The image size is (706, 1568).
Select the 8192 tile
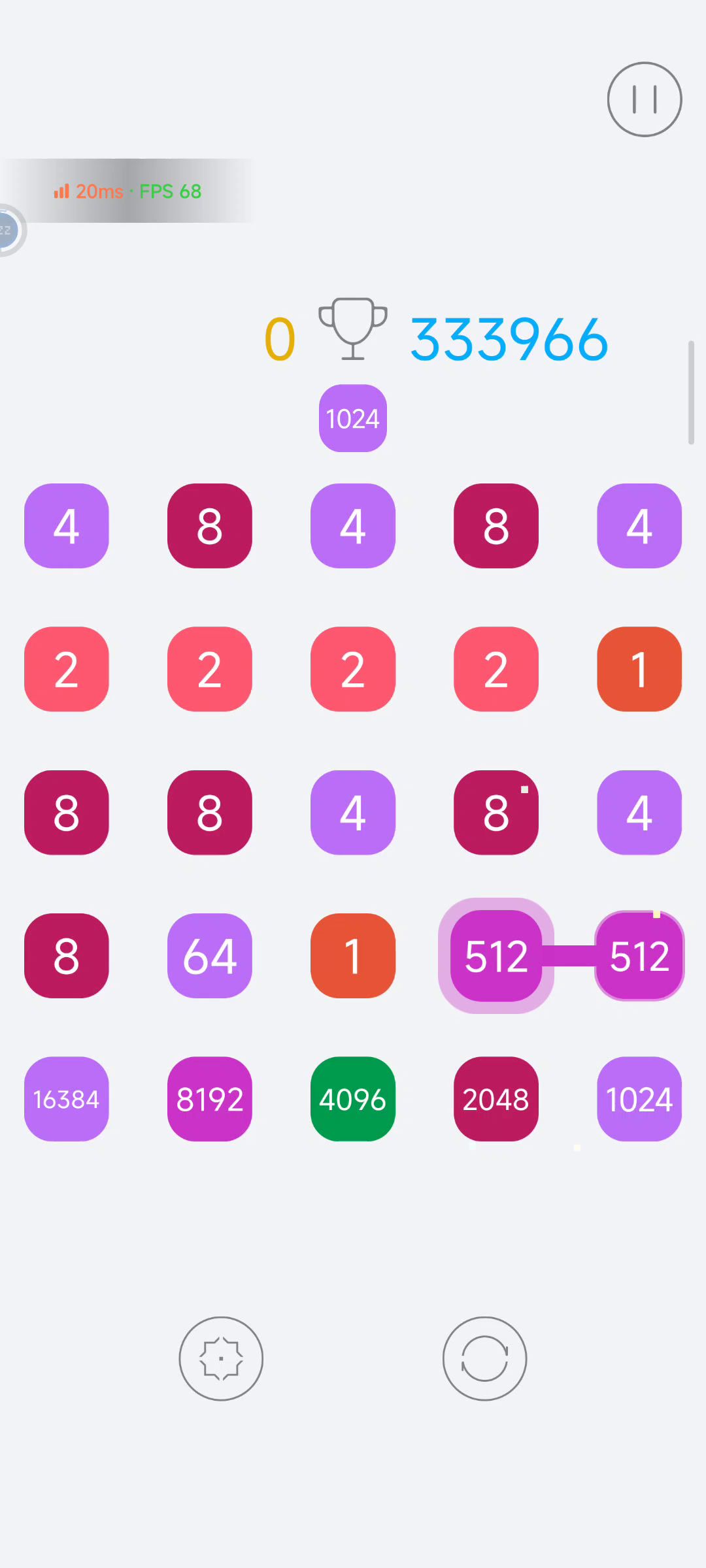click(x=210, y=1099)
